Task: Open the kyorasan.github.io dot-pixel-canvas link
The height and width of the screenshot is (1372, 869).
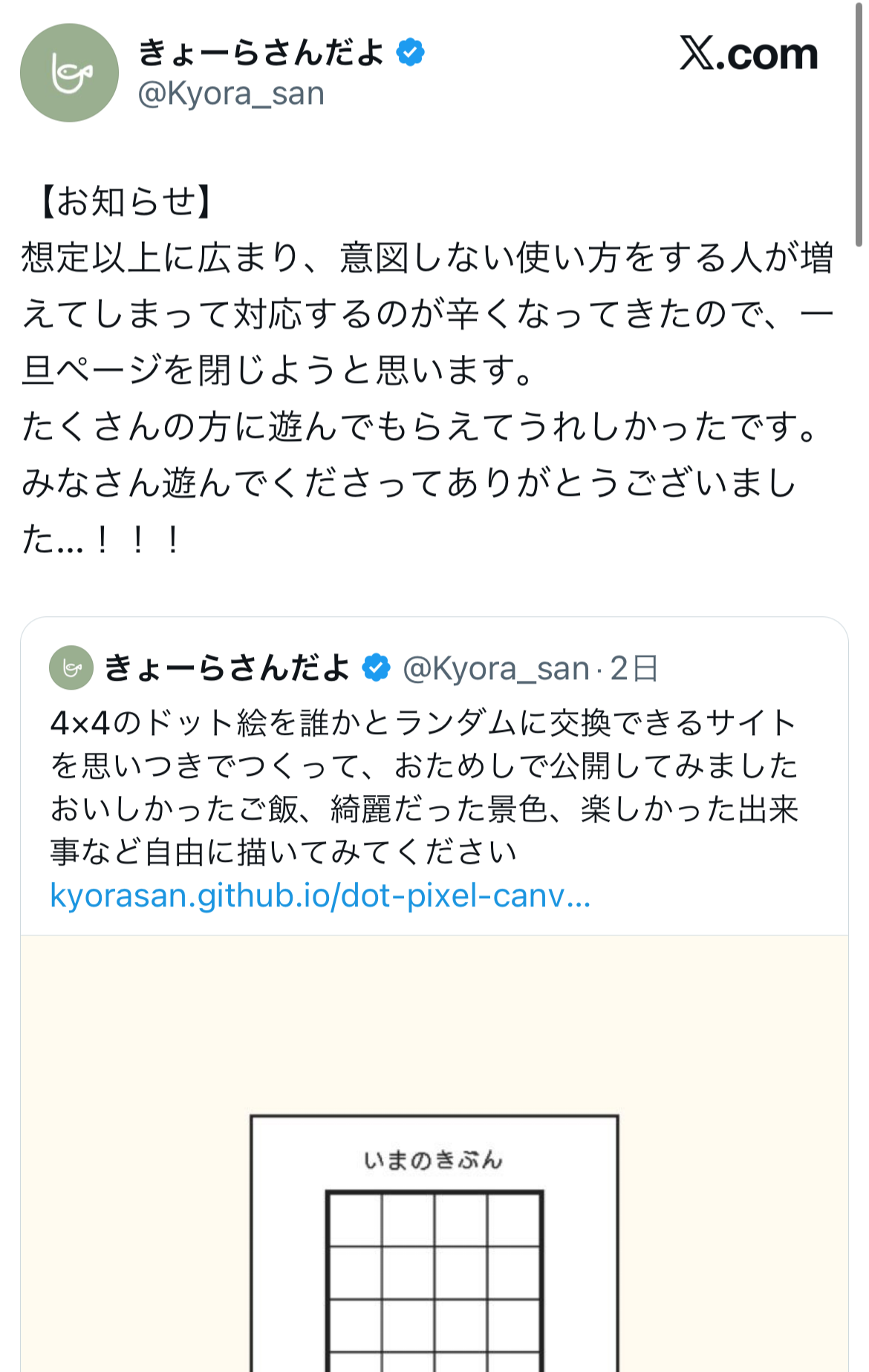Action: point(320,896)
